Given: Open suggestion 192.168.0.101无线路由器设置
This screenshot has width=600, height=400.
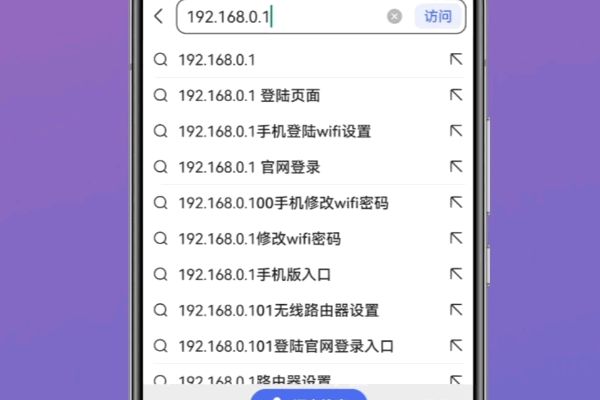Looking at the screenshot, I should (278, 310).
